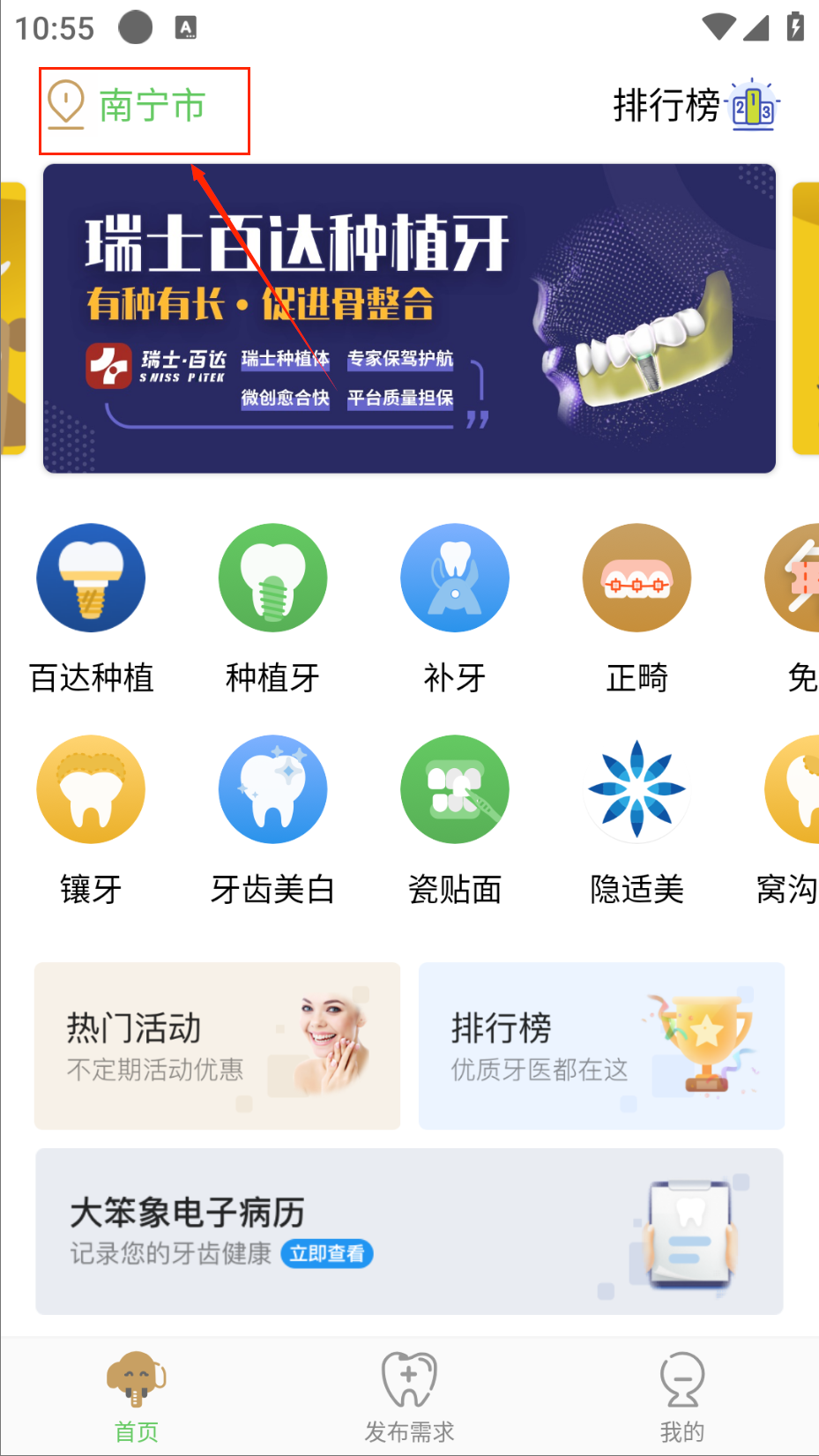Open the 隐适美 category
Screen dimensions: 819x1456
pos(637,819)
